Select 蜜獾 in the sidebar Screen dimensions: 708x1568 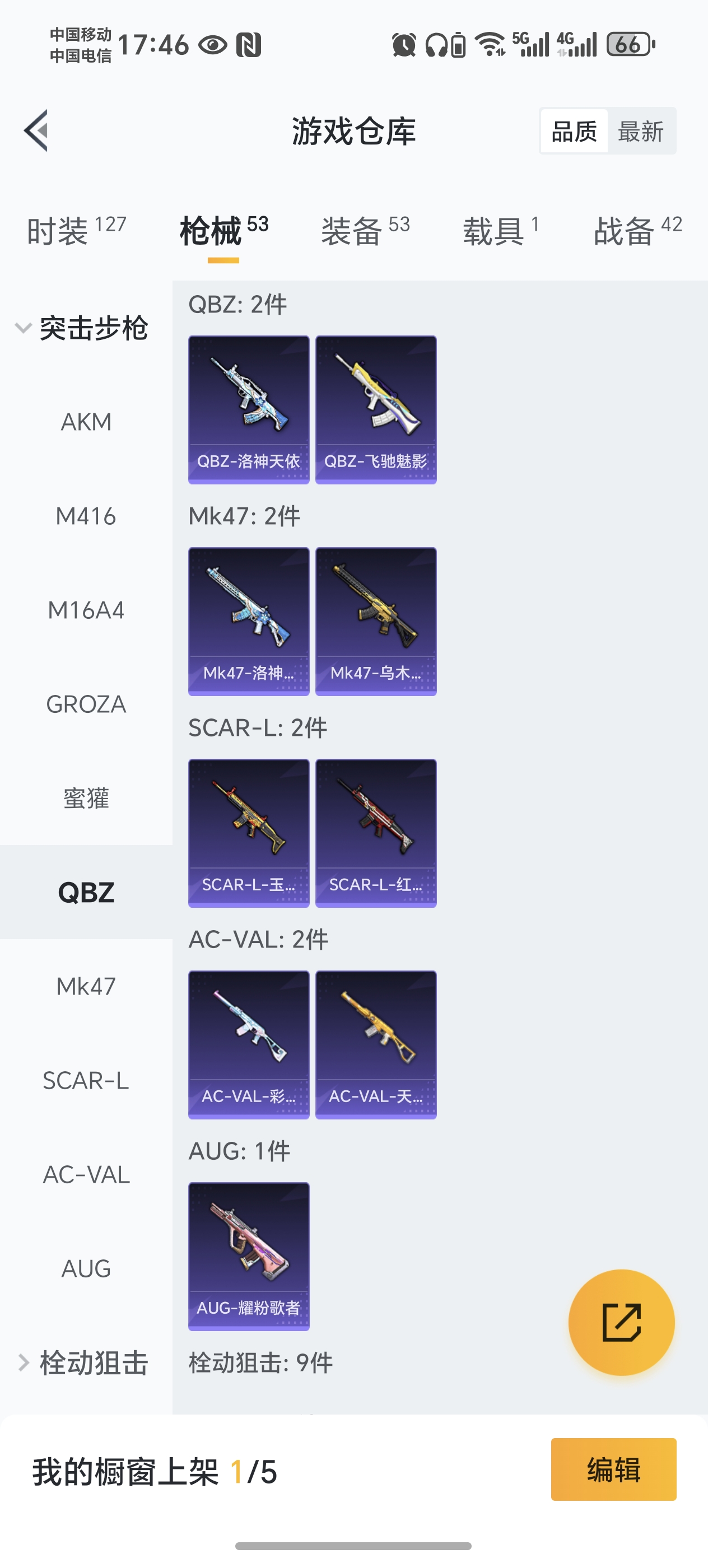[86, 798]
